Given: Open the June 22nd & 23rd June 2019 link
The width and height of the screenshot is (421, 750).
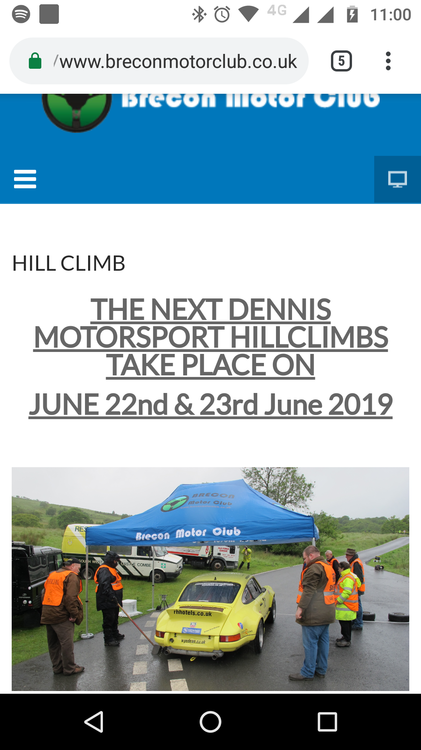Looking at the screenshot, I should [x=210, y=405].
